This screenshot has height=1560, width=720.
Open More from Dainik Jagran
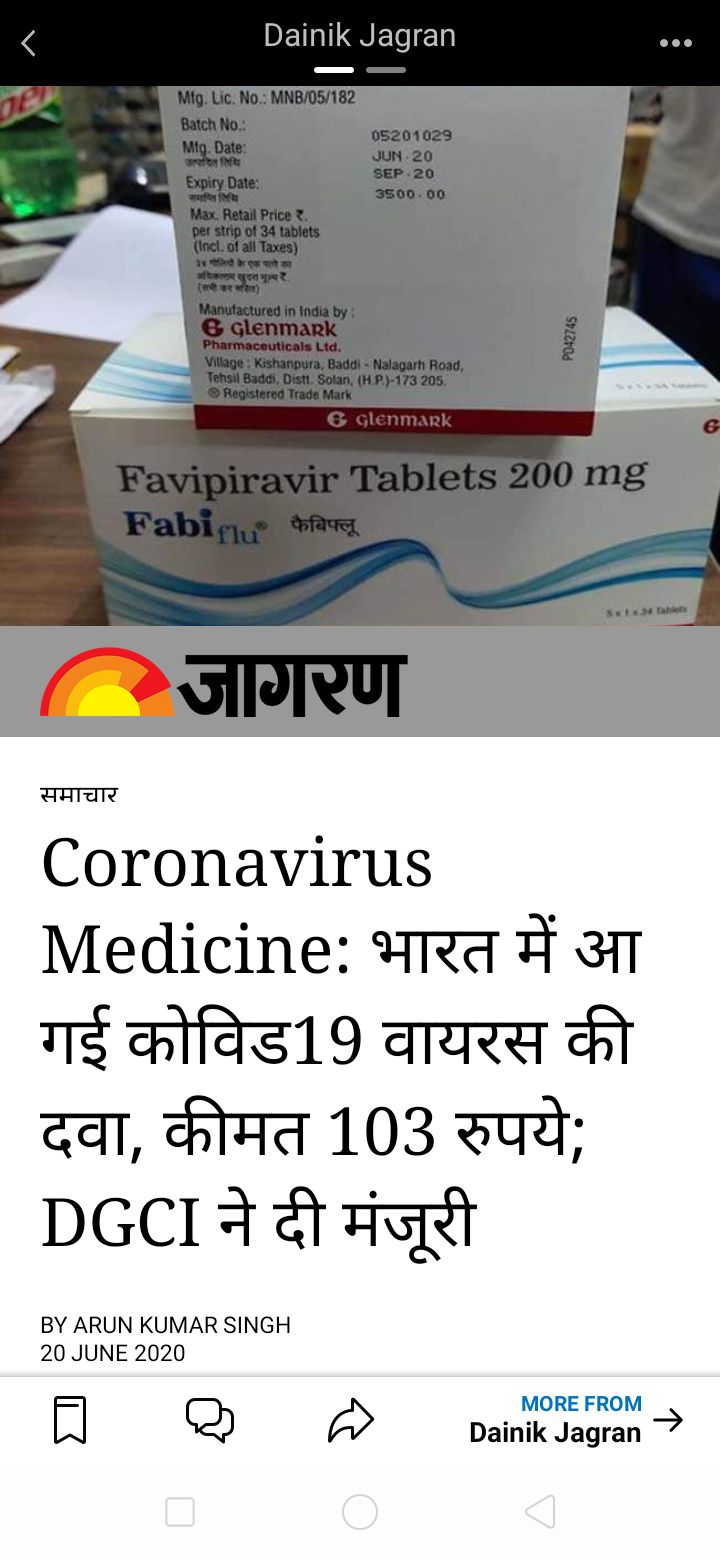[x=575, y=1419]
